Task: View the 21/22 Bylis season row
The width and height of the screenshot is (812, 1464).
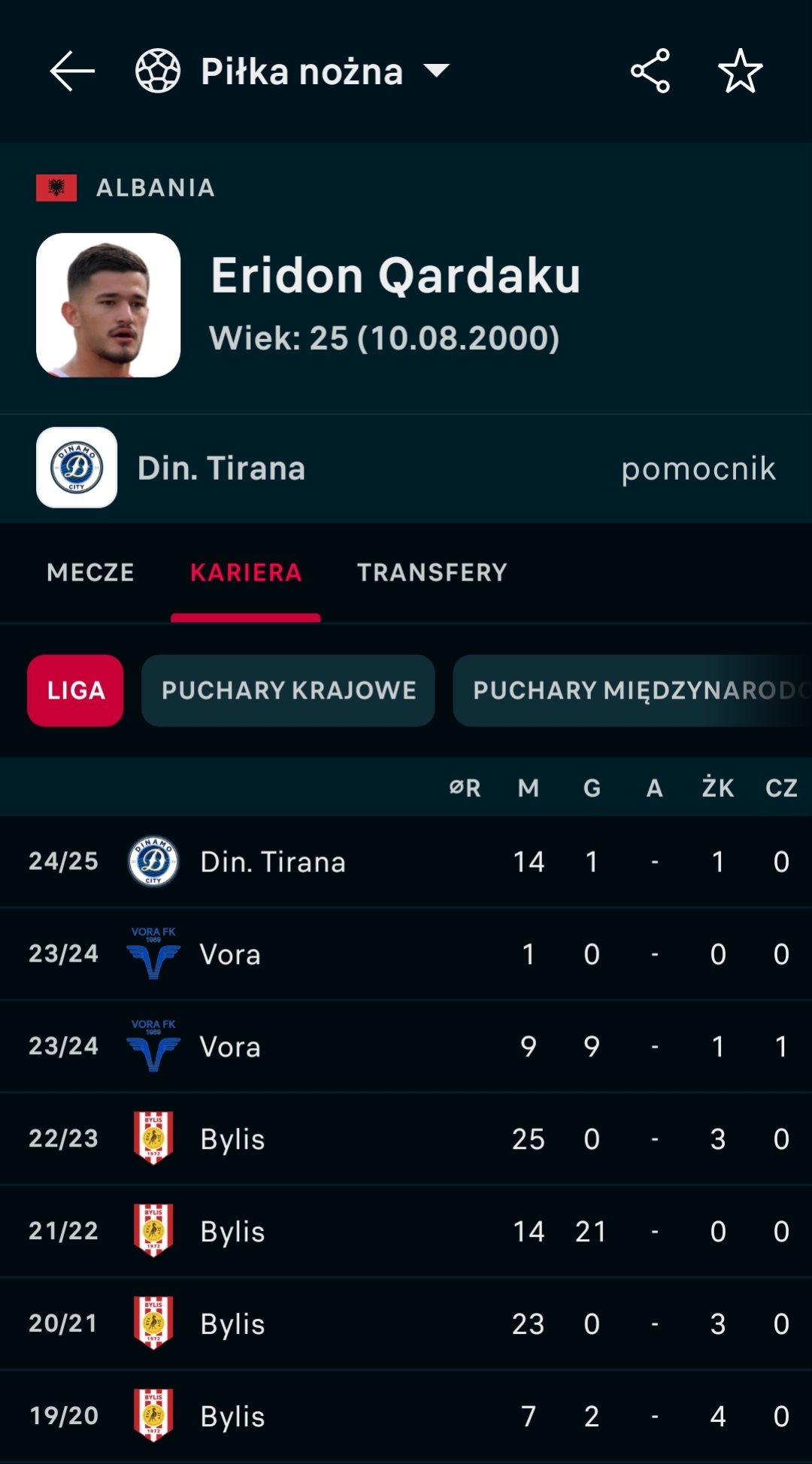Action: [x=406, y=1232]
